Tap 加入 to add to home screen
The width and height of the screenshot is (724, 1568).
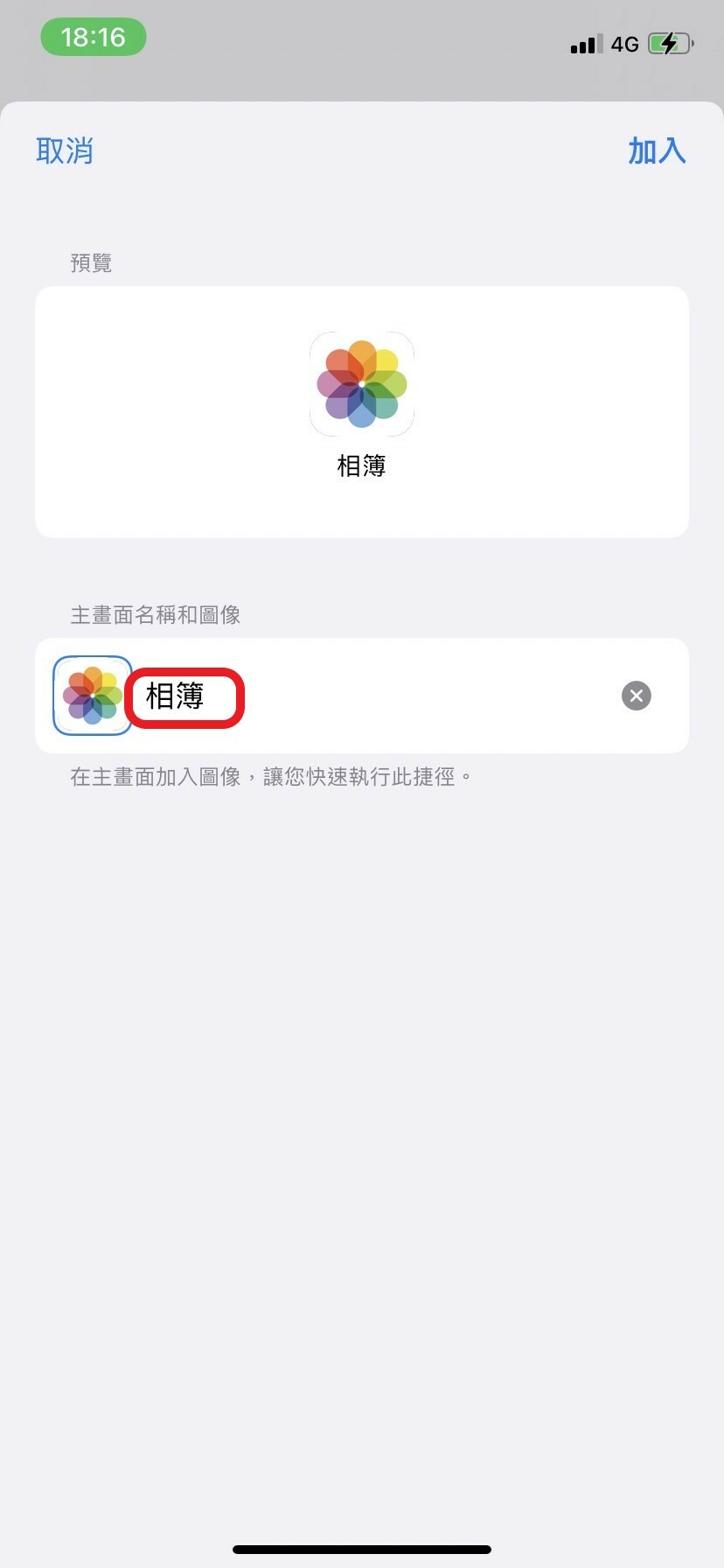point(657,151)
